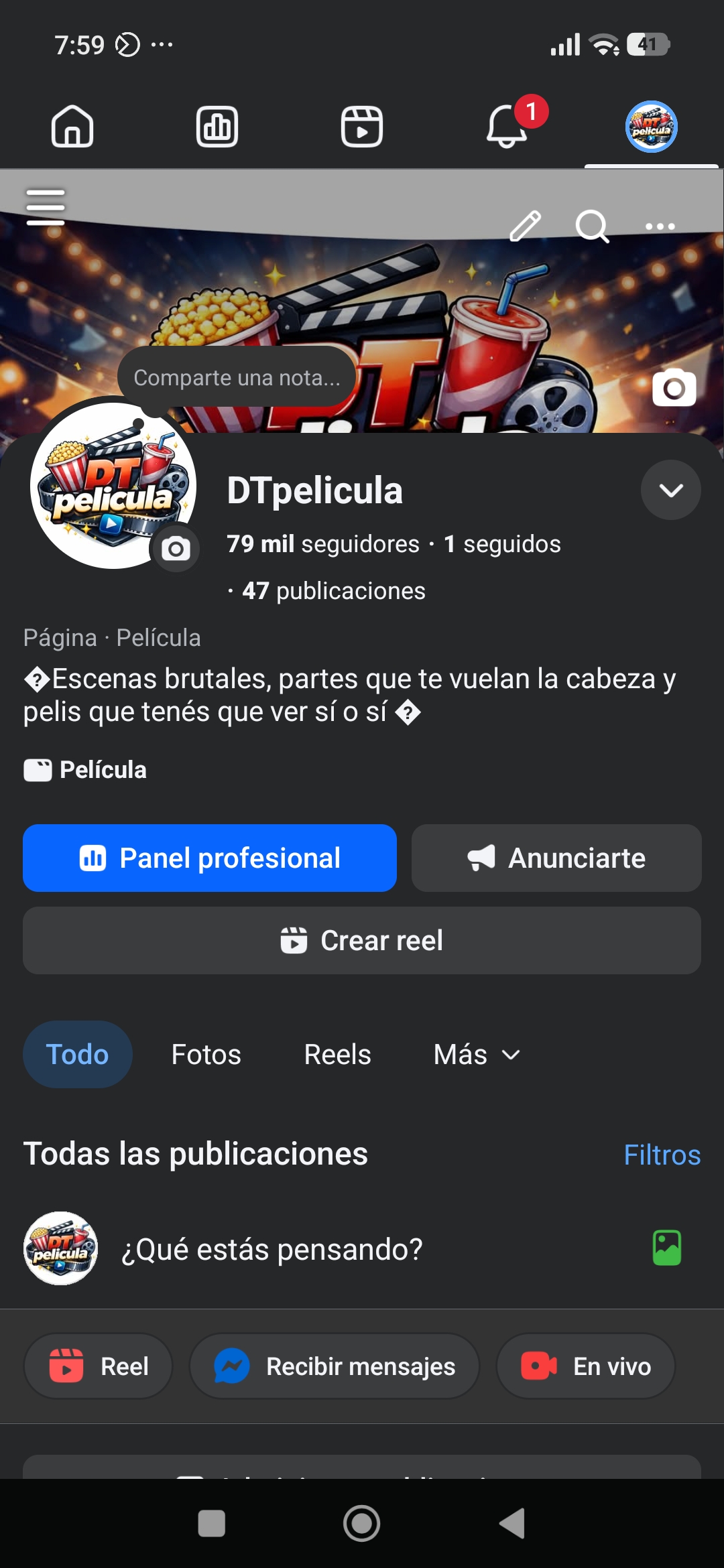Image resolution: width=724 pixels, height=1568 pixels.
Task: Expand the Más dropdown
Action: [477, 1055]
